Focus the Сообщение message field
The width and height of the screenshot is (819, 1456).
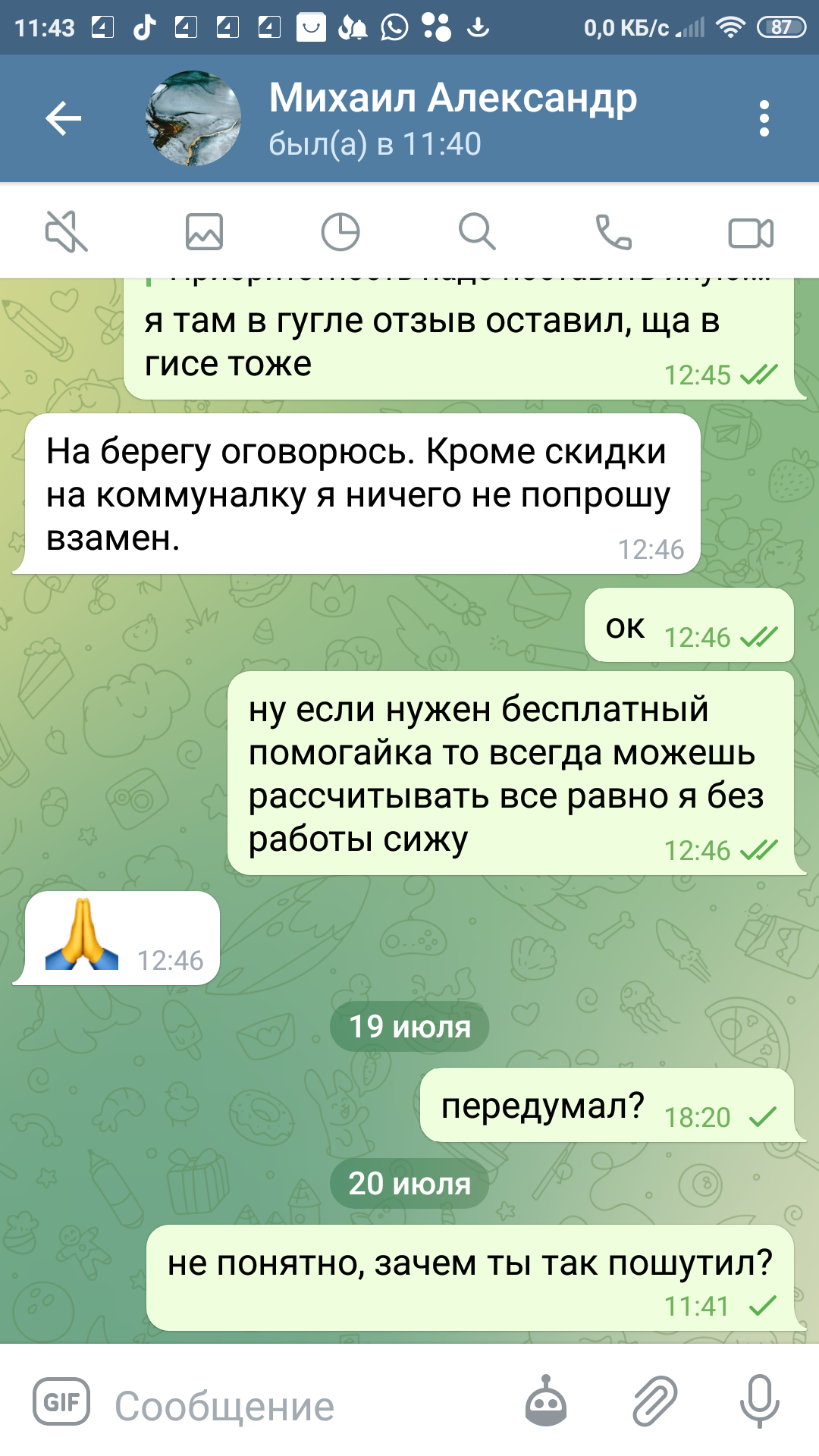point(303,1406)
